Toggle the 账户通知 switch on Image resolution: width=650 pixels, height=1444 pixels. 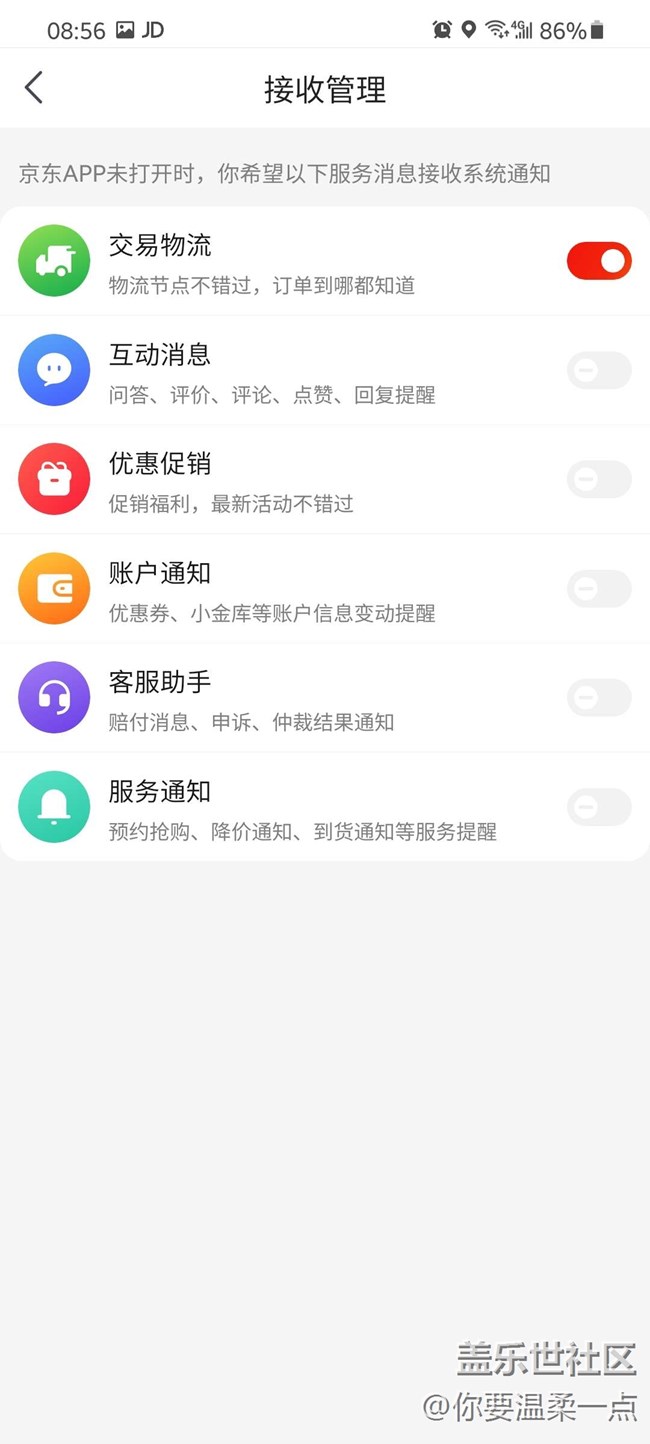(x=599, y=588)
